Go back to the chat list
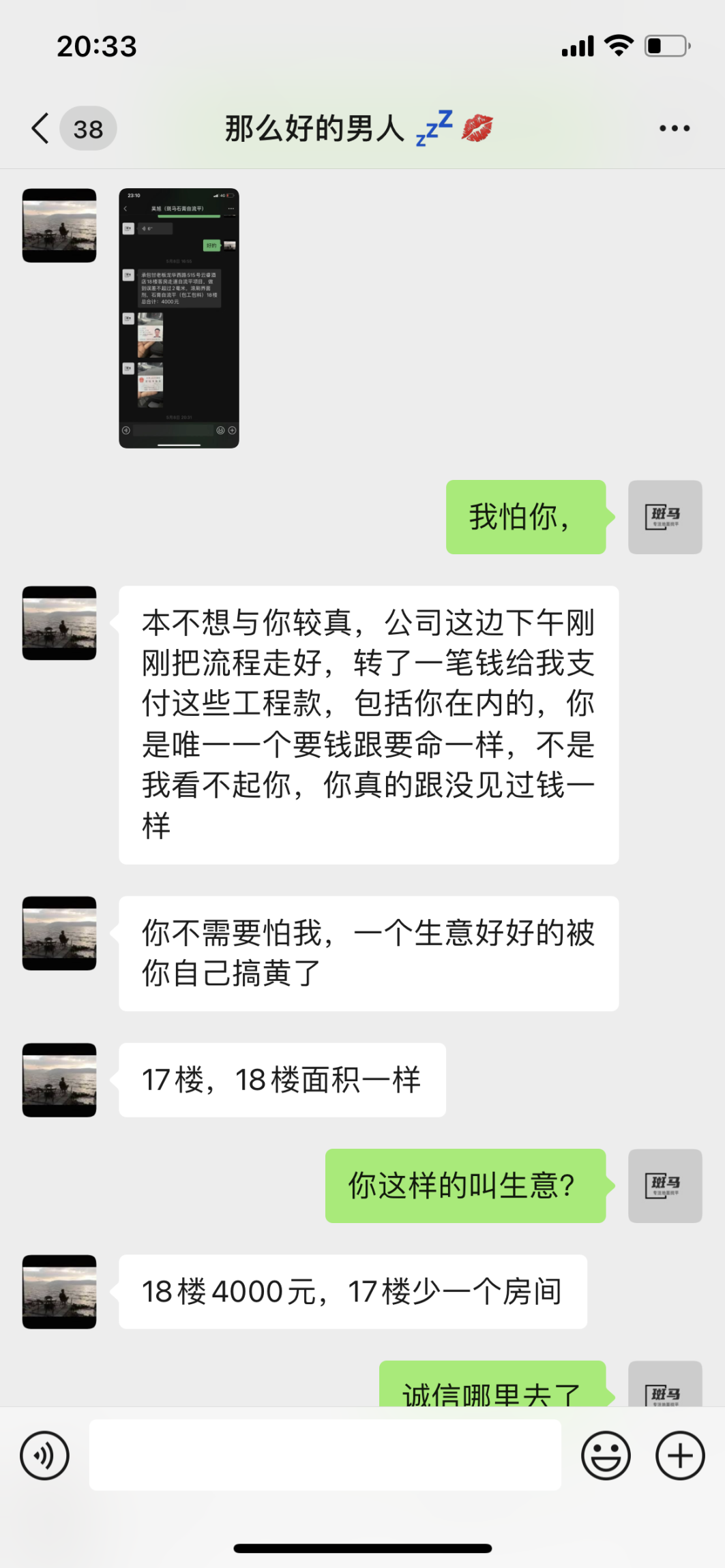 tap(41, 128)
